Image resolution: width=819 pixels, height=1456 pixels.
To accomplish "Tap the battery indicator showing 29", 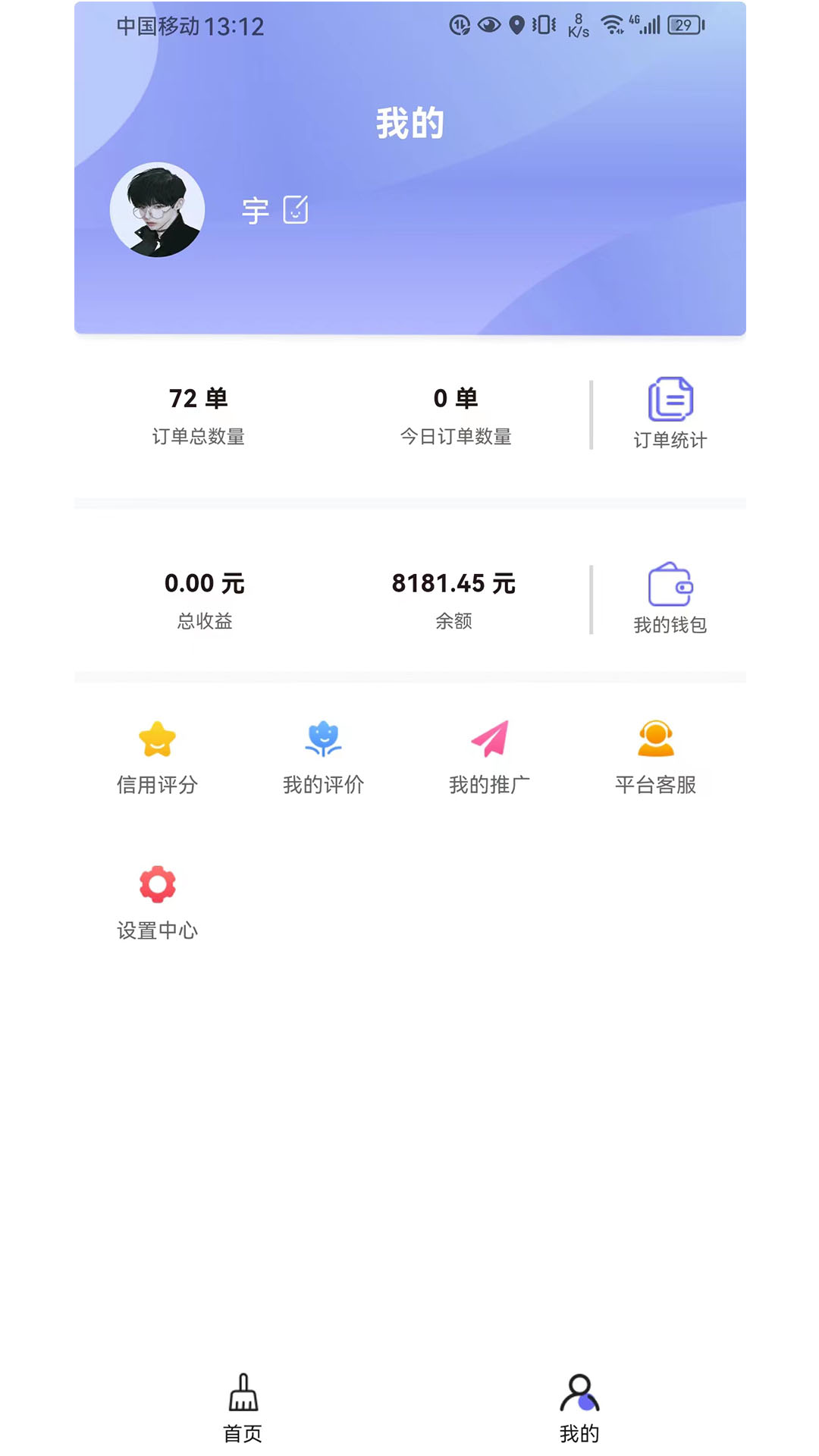I will coord(682,24).
